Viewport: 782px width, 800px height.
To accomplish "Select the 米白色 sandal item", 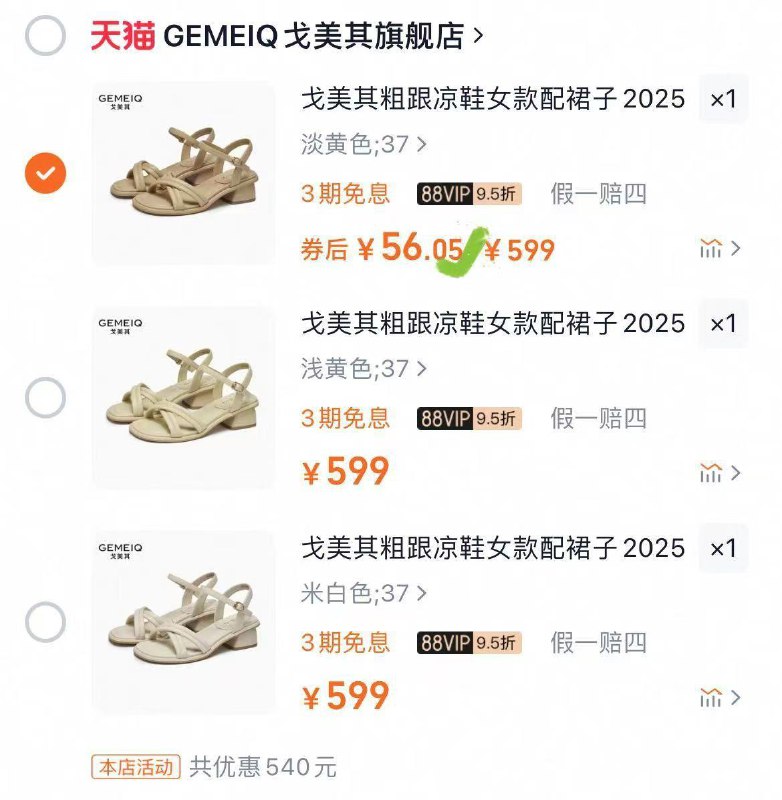I will tap(45, 622).
